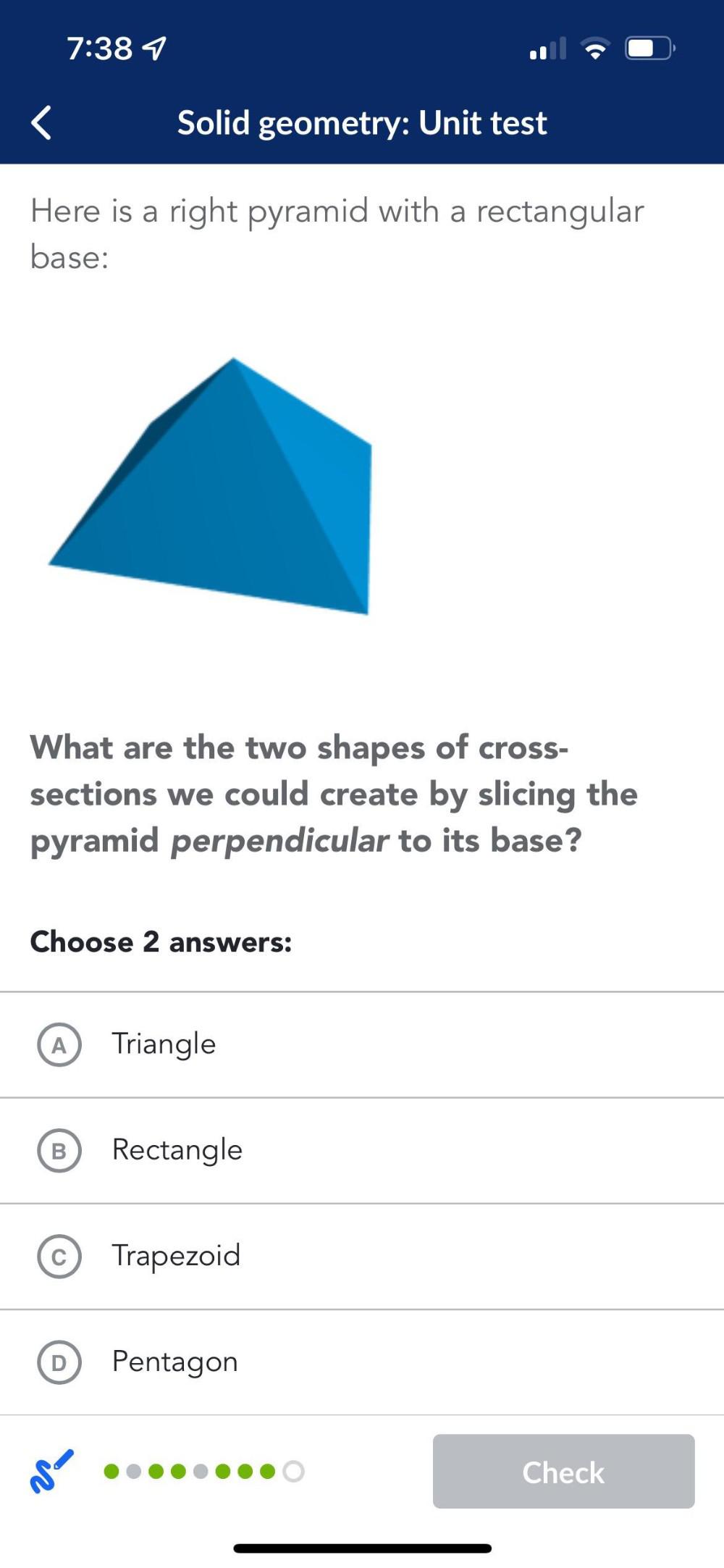Tap the back chevron to exit the test
The image size is (724, 1568).
coord(41,123)
